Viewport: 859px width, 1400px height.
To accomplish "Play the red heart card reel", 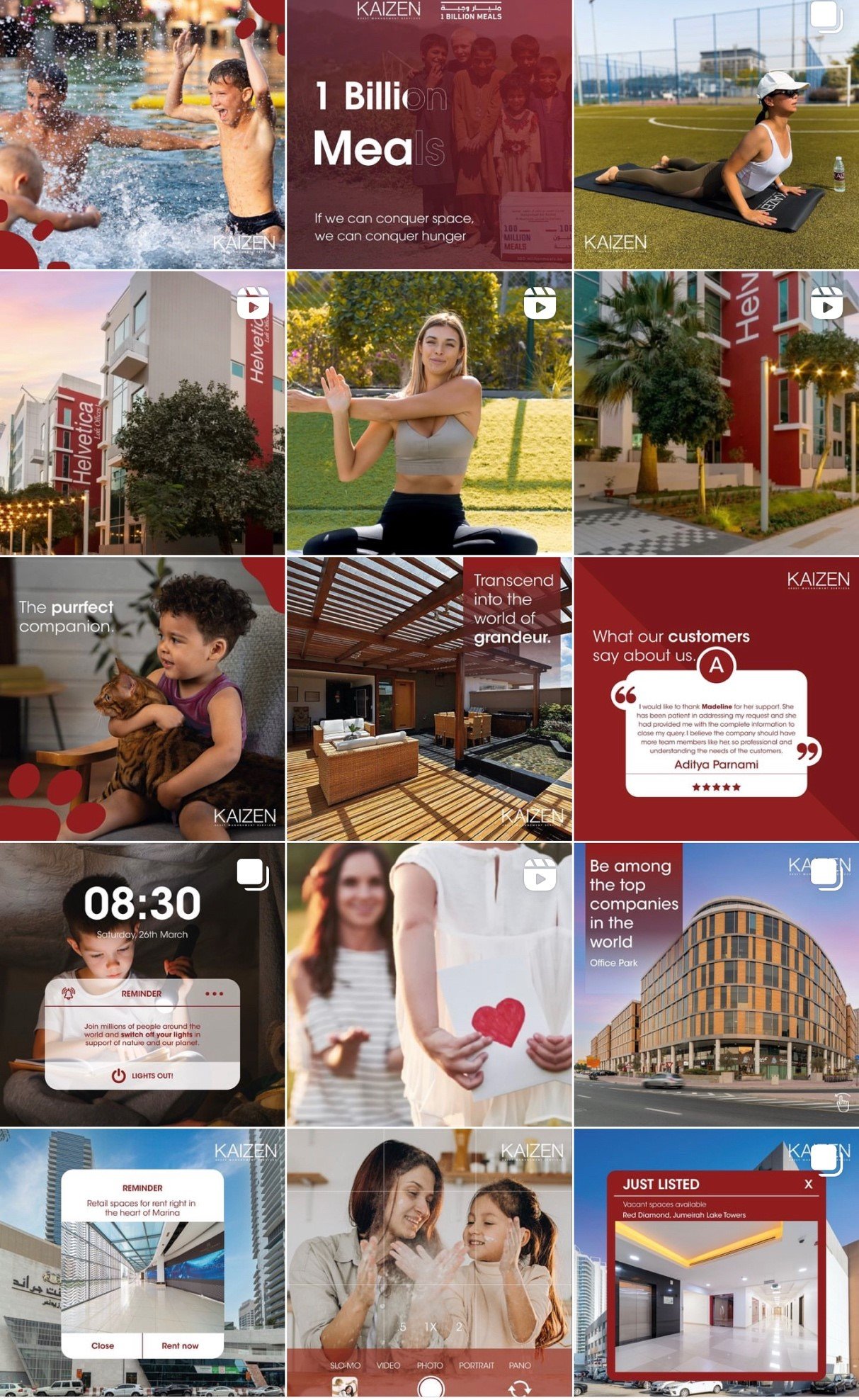I will point(429,985).
